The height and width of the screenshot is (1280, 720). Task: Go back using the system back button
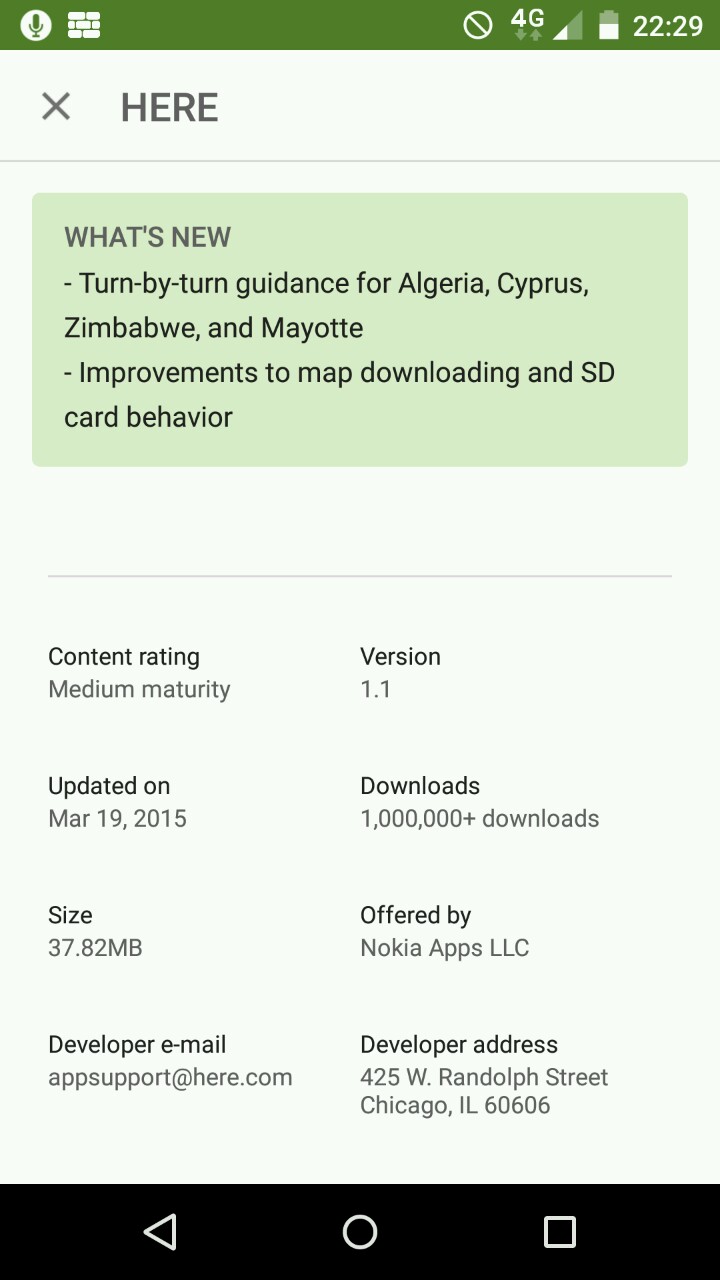click(x=160, y=1232)
